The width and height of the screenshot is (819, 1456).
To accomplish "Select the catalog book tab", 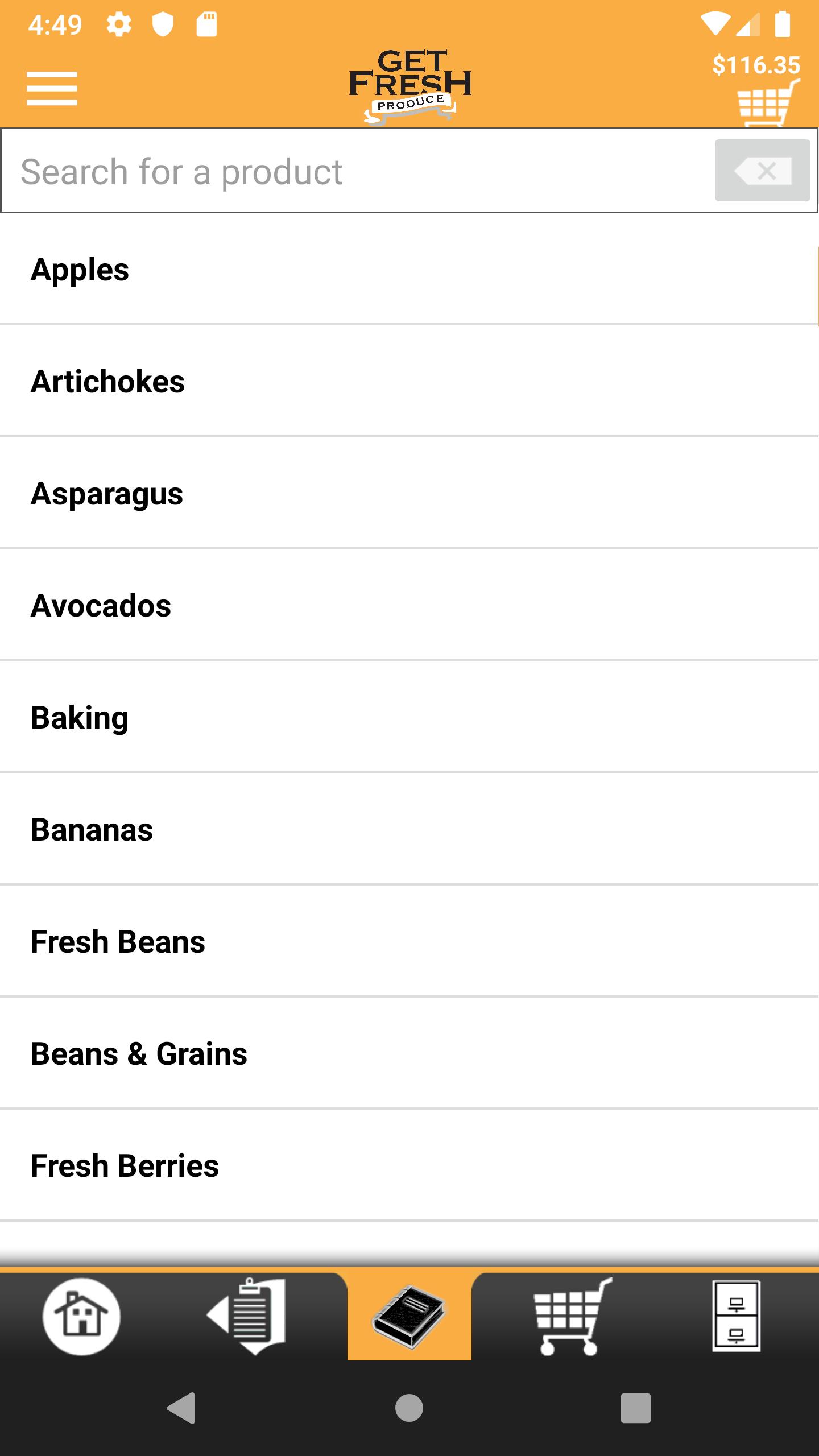I will 409,1316.
